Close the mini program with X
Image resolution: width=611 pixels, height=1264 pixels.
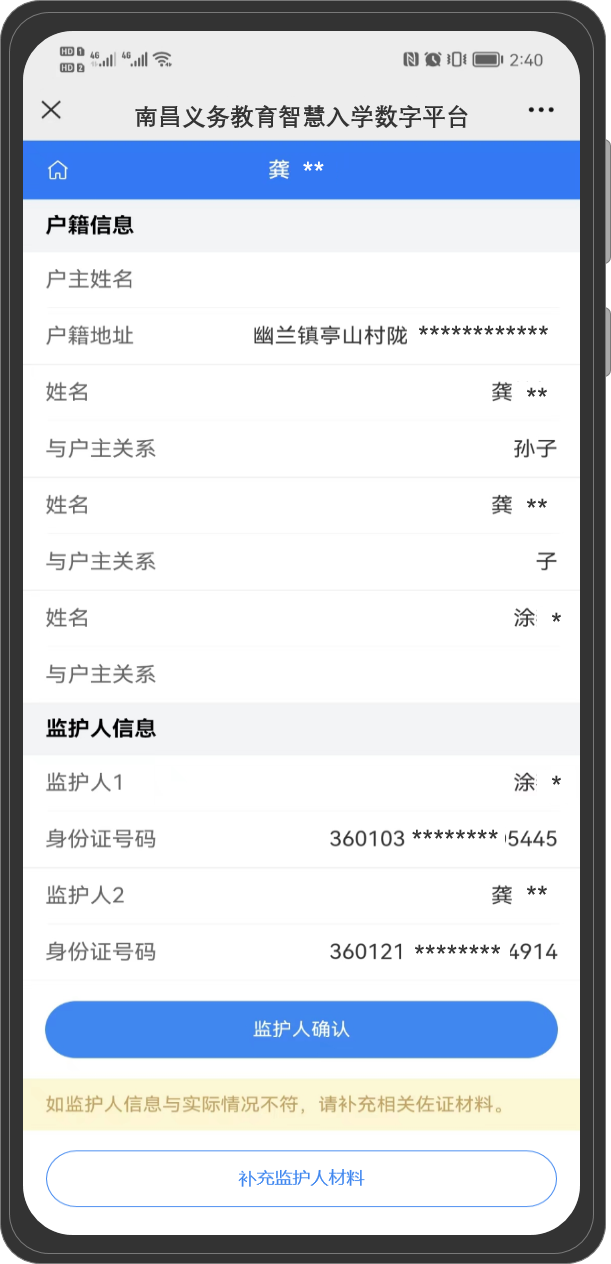[51, 110]
